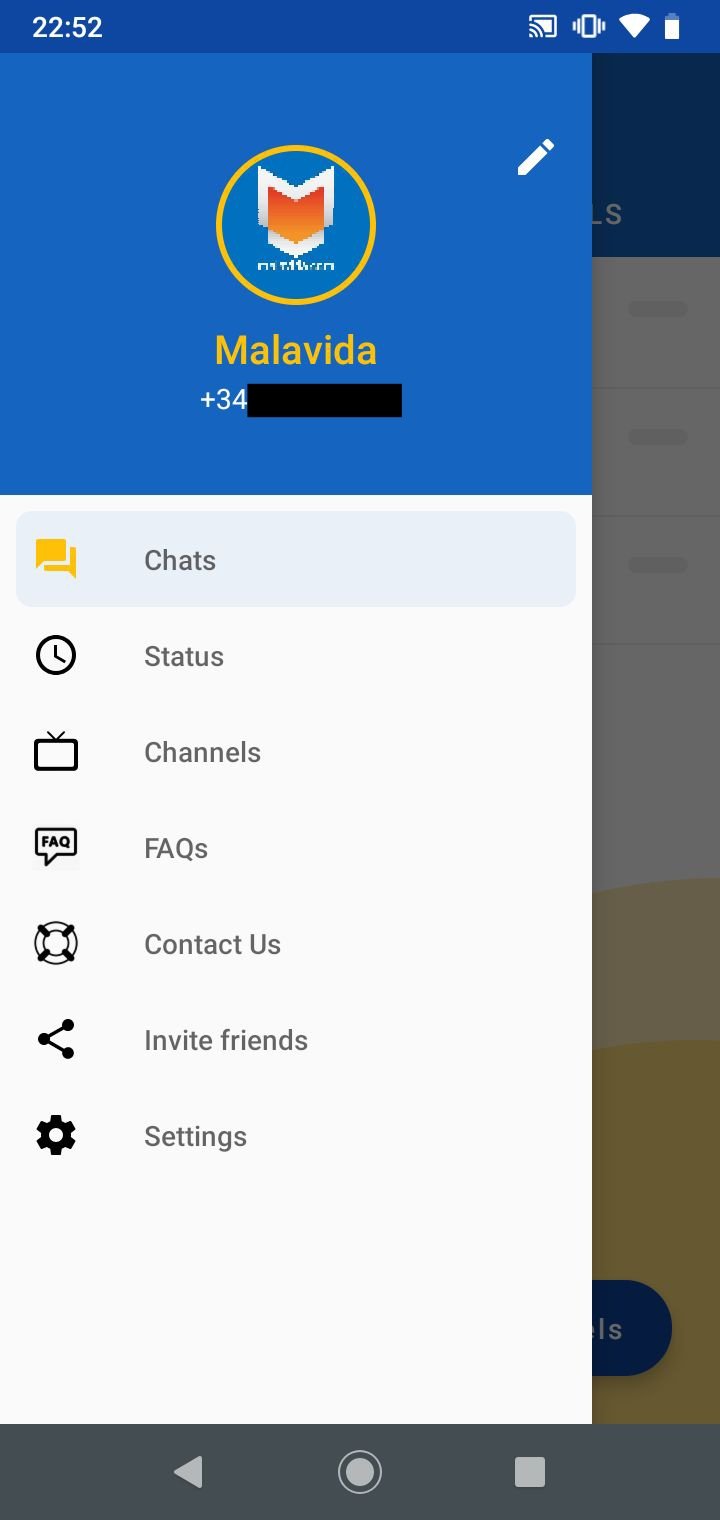Image resolution: width=720 pixels, height=1520 pixels.
Task: Select Chats in the drawer
Action: pos(296,559)
